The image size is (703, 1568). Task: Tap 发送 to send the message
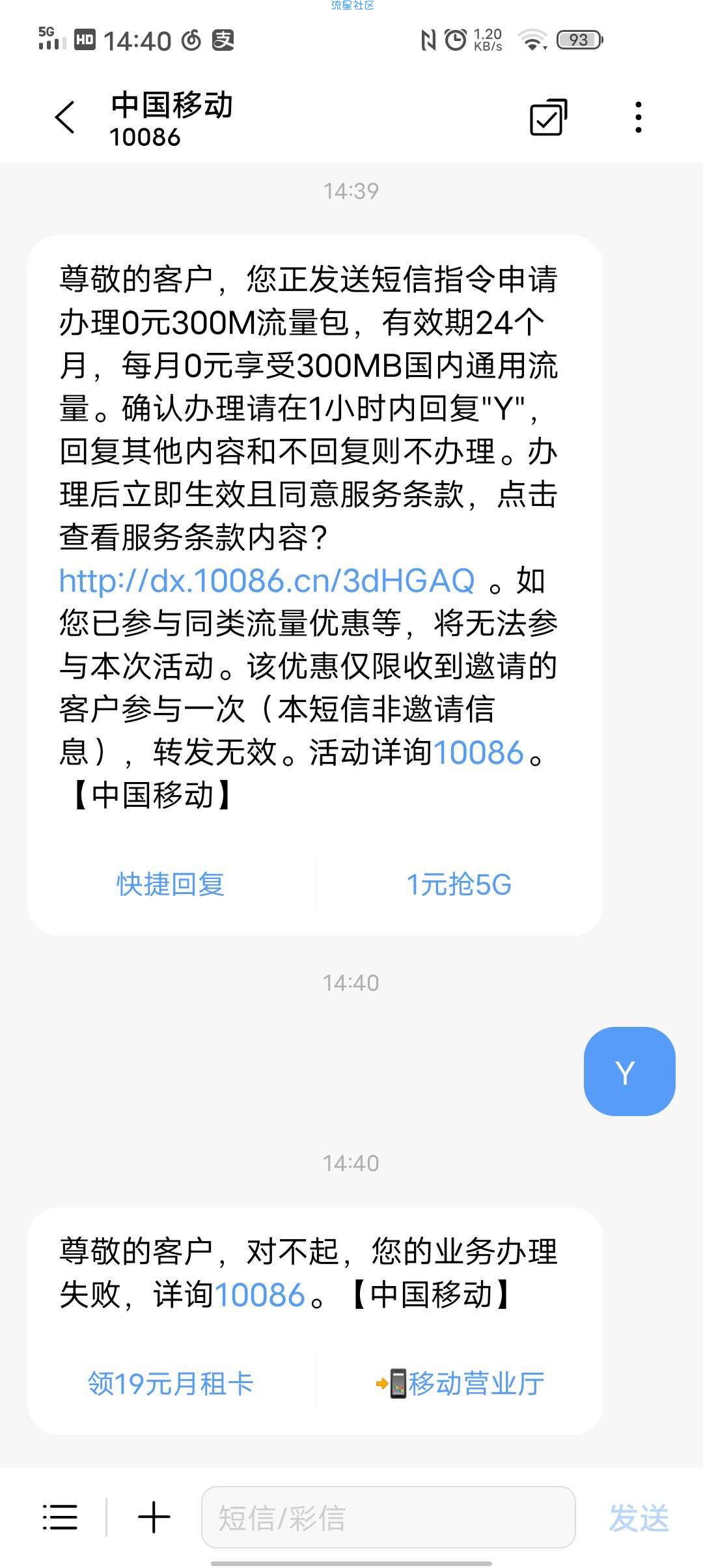pos(639,1518)
